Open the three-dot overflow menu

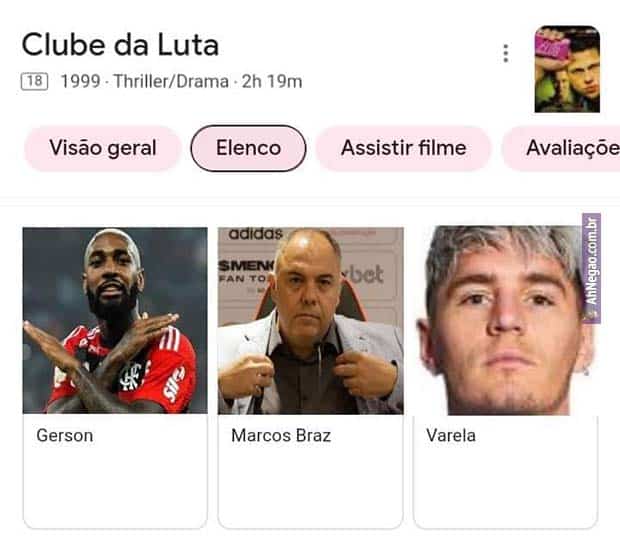click(506, 54)
